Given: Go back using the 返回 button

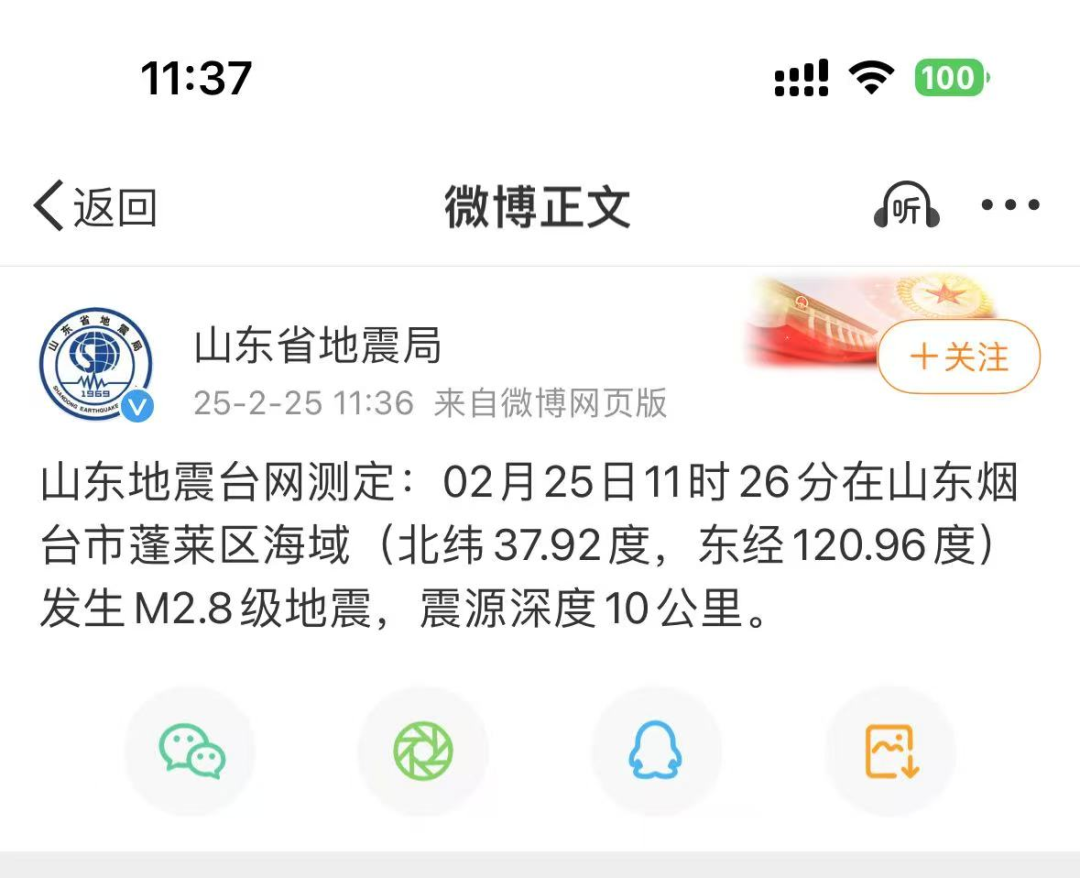Looking at the screenshot, I should click(x=95, y=207).
